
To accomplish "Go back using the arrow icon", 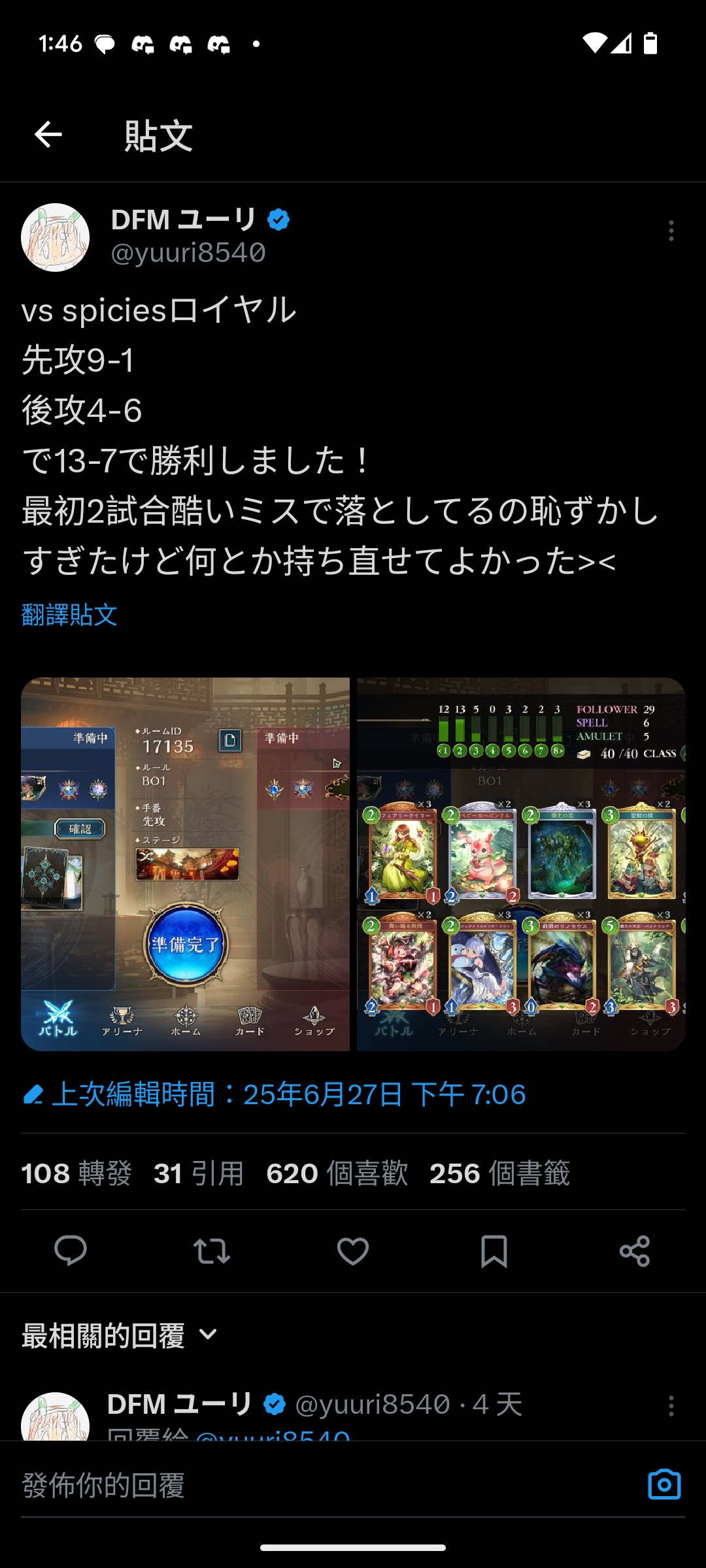I will [x=48, y=135].
